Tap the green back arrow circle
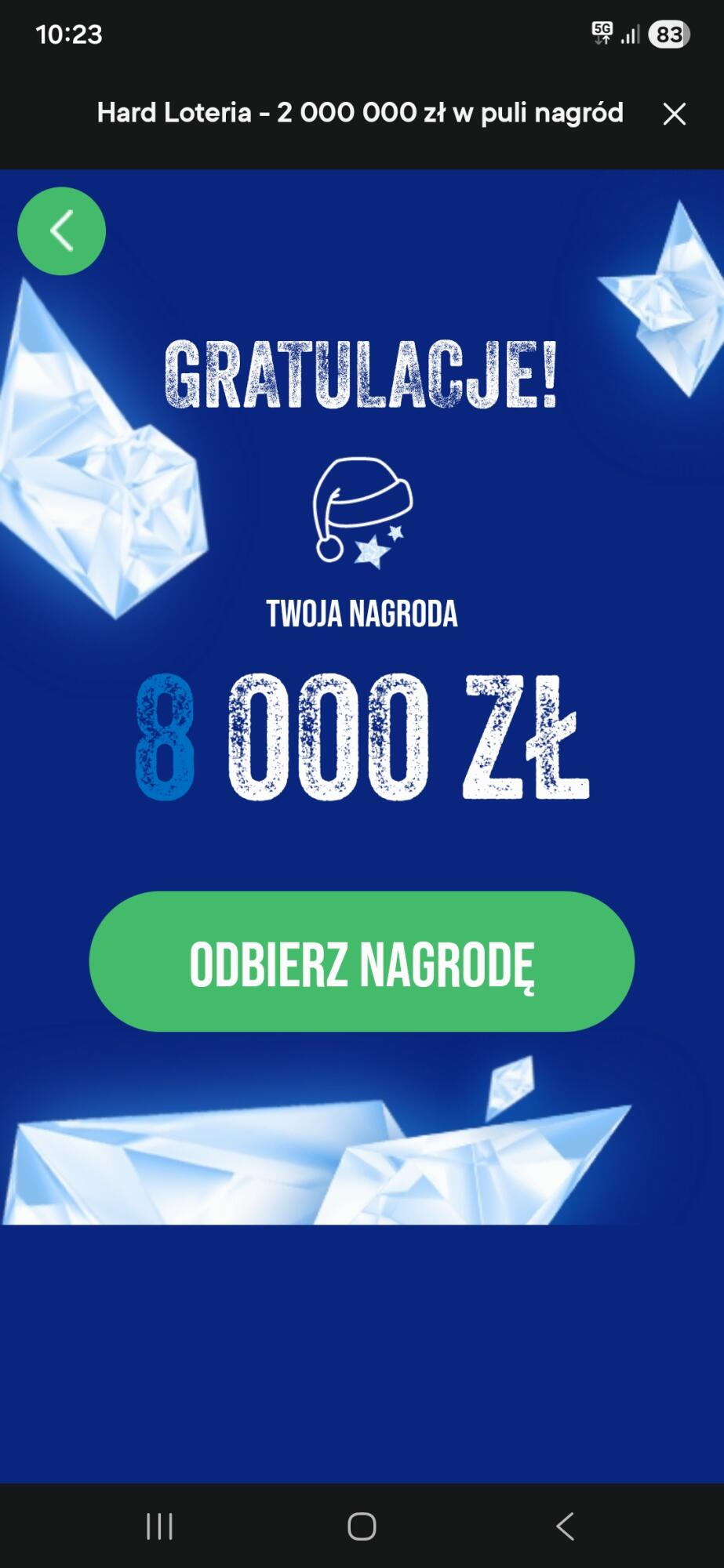 coord(61,231)
